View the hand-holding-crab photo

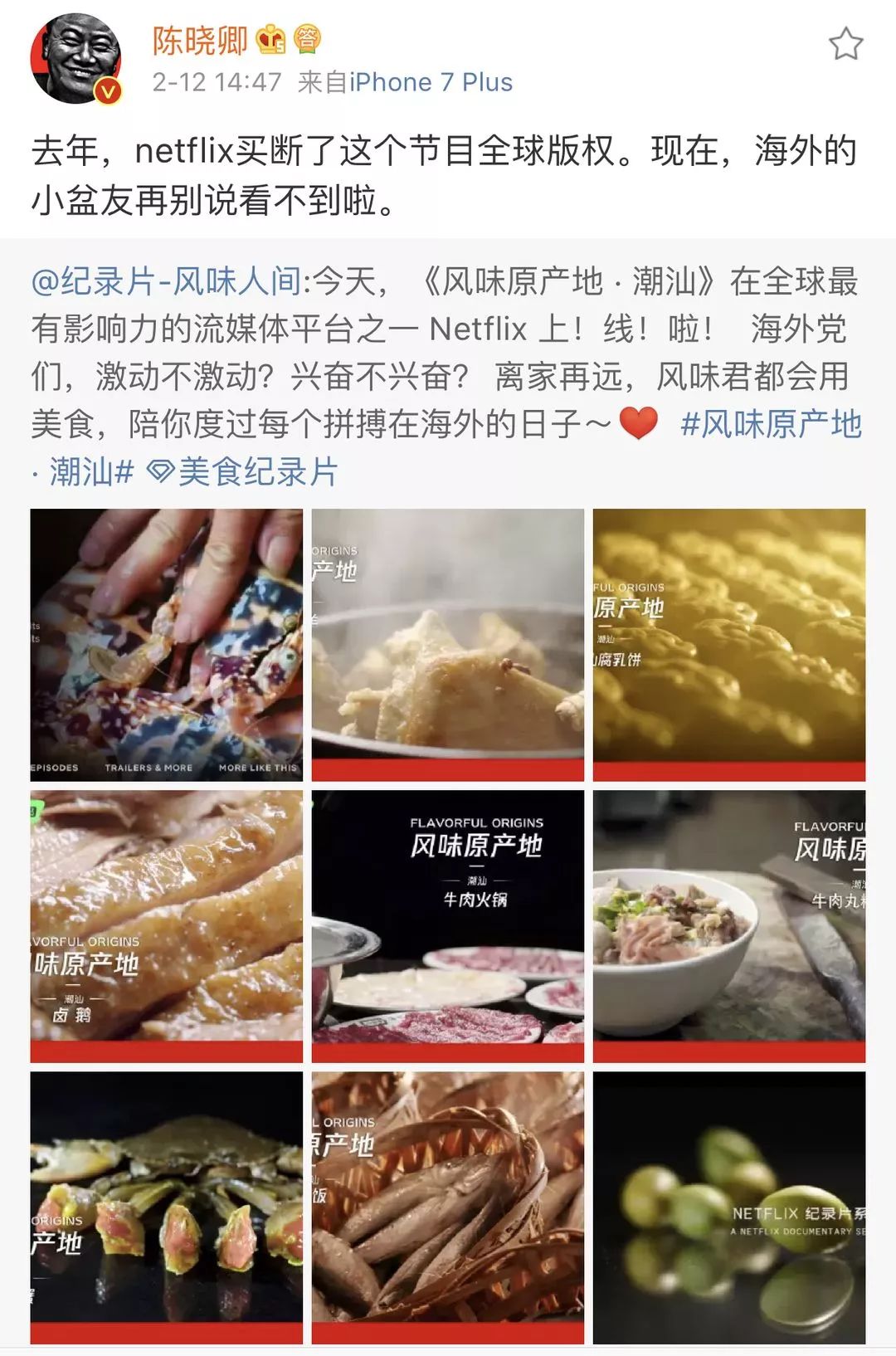point(167,645)
